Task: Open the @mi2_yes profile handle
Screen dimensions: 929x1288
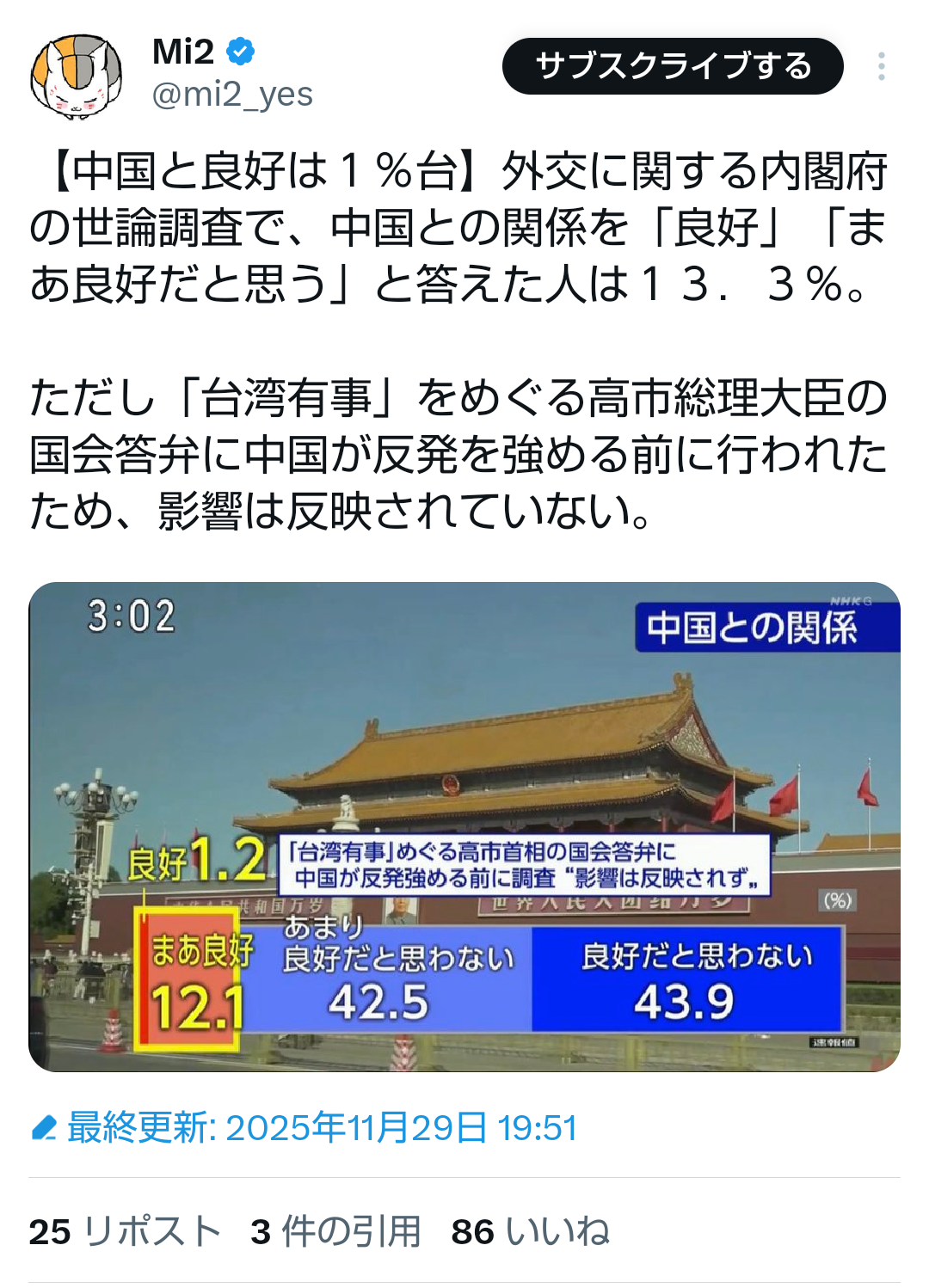Action: [x=232, y=95]
